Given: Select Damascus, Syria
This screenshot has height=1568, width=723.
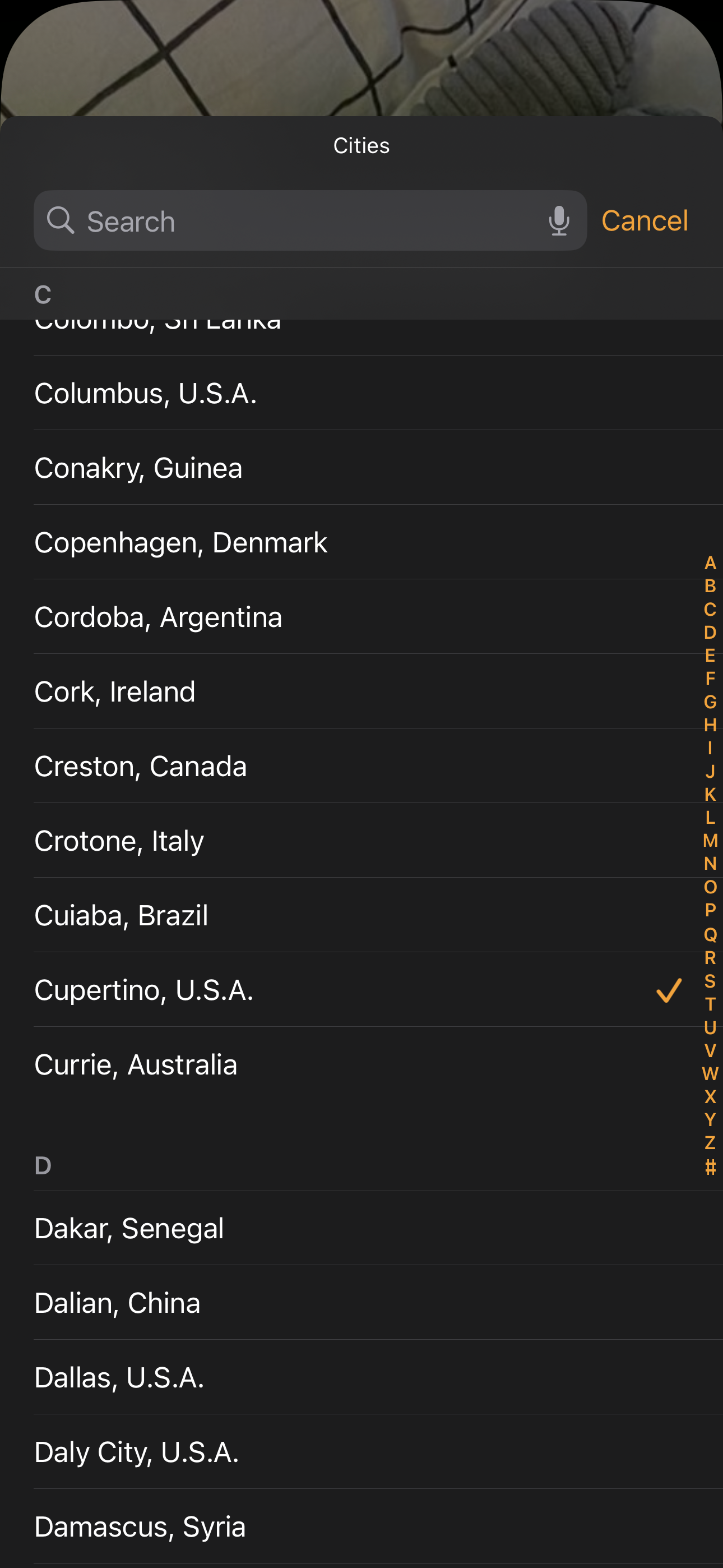Looking at the screenshot, I should 140,1525.
